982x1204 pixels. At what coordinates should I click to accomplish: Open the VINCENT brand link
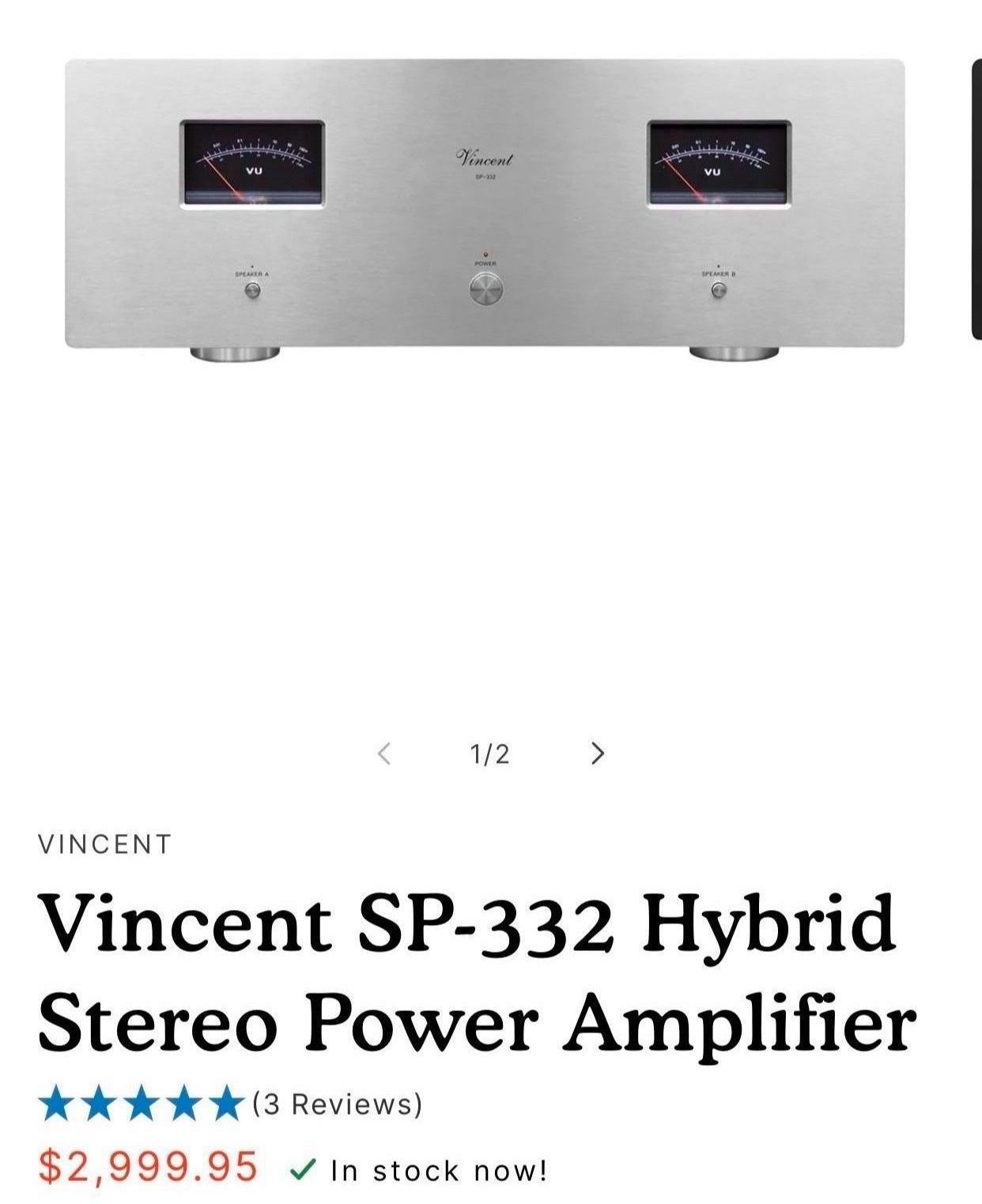click(104, 844)
